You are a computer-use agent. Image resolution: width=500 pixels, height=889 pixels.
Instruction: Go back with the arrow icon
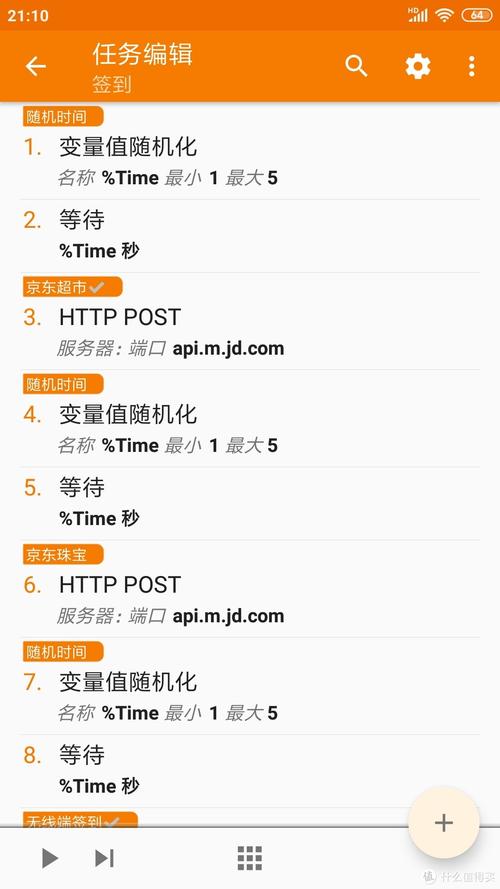pyautogui.click(x=35, y=66)
